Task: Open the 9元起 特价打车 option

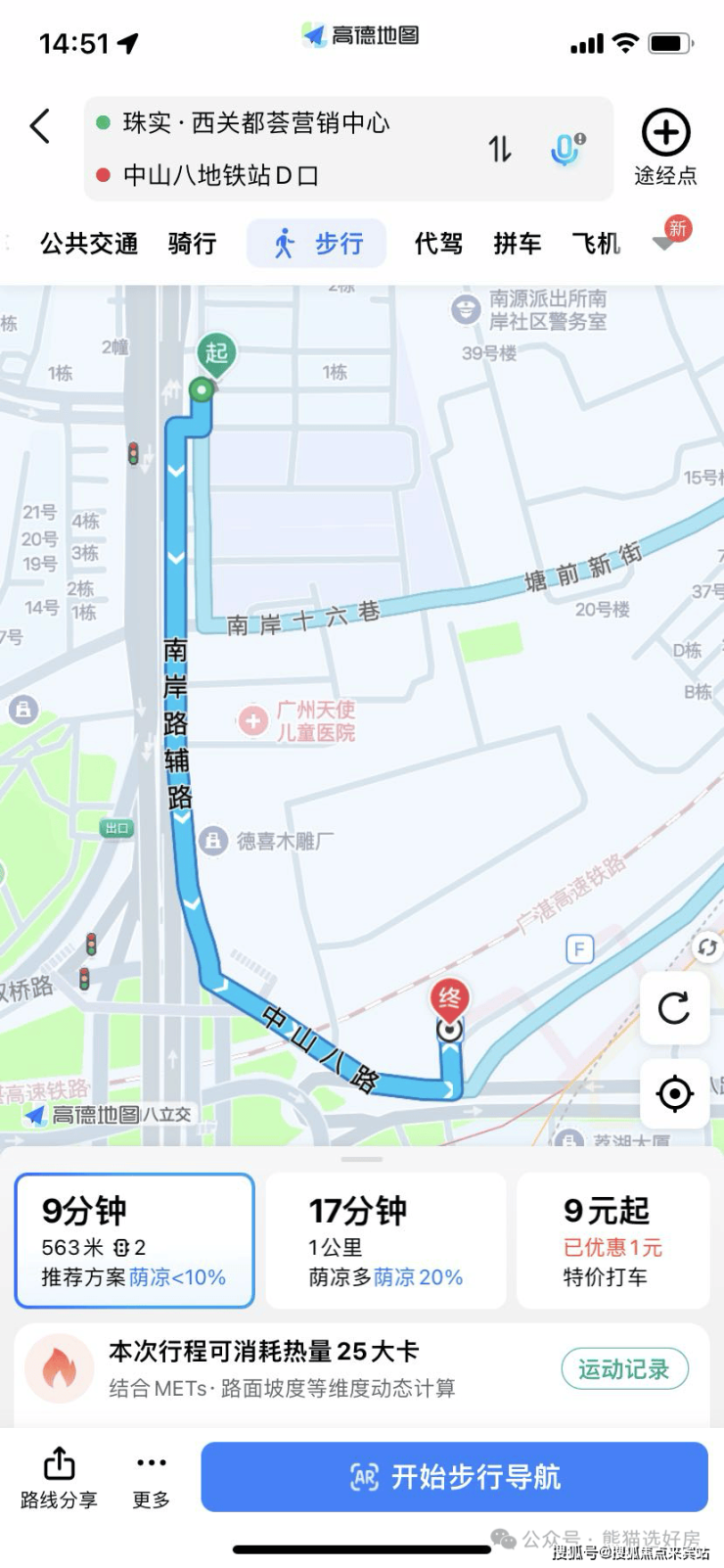Action: (x=613, y=1241)
